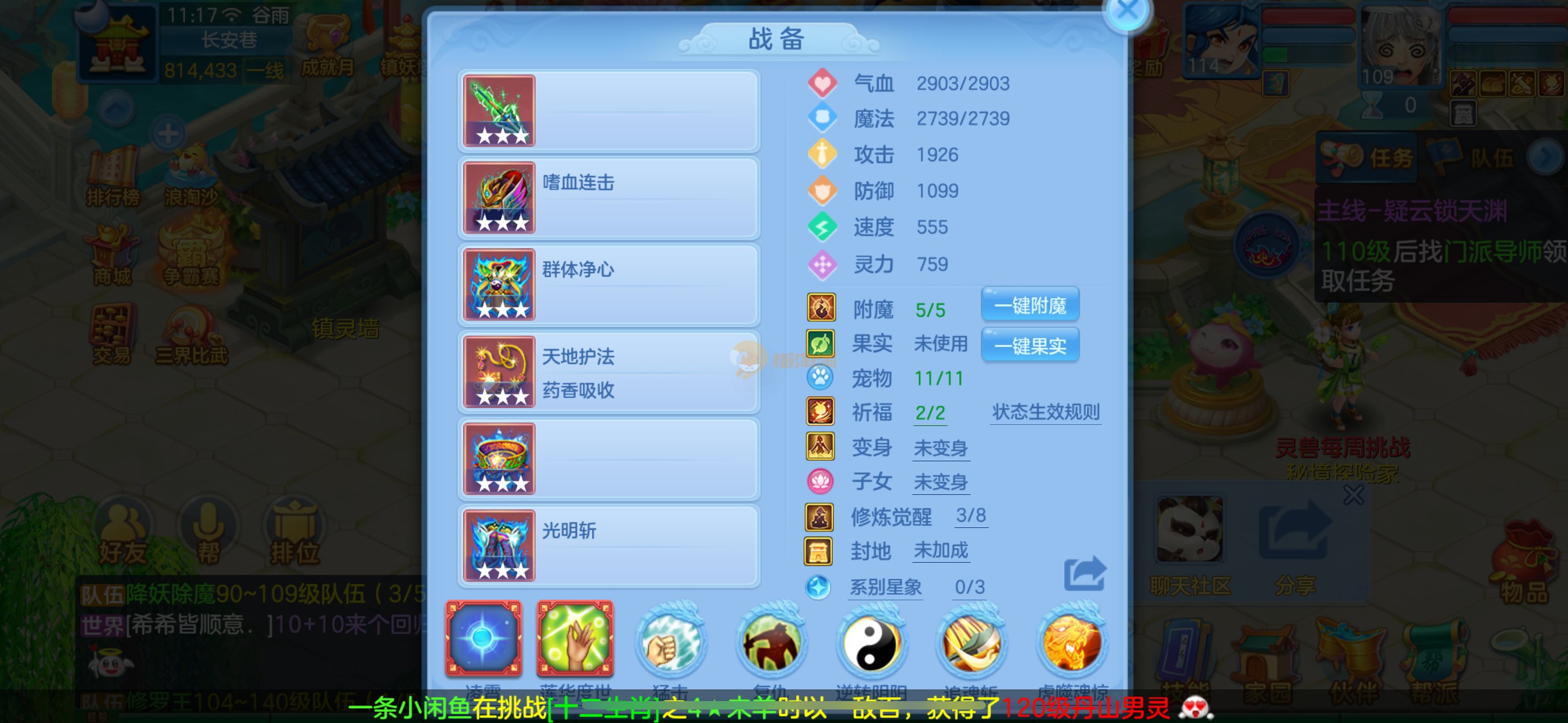Open the 嗜血连击 equipment slot
1568x723 pixels.
[608, 198]
